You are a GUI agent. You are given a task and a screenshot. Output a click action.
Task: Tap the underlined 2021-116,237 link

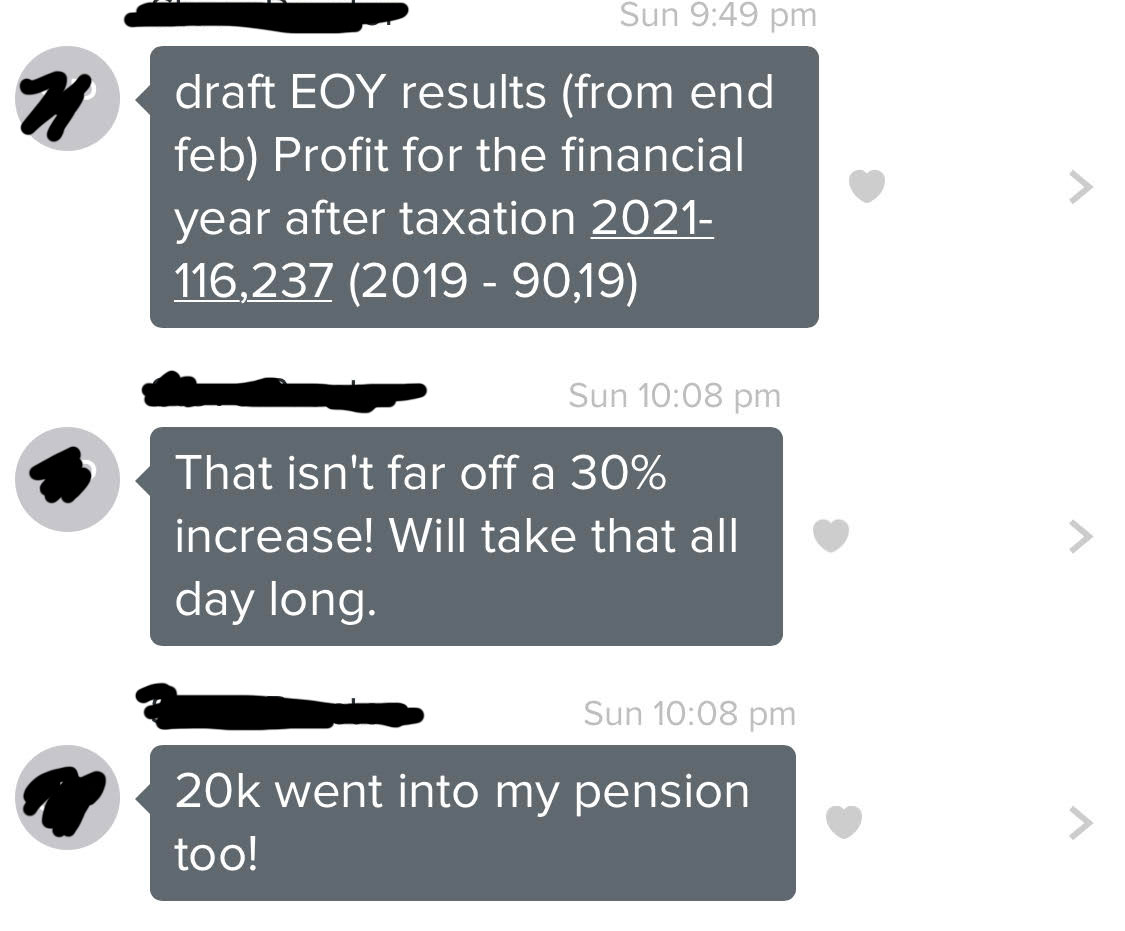(443, 250)
